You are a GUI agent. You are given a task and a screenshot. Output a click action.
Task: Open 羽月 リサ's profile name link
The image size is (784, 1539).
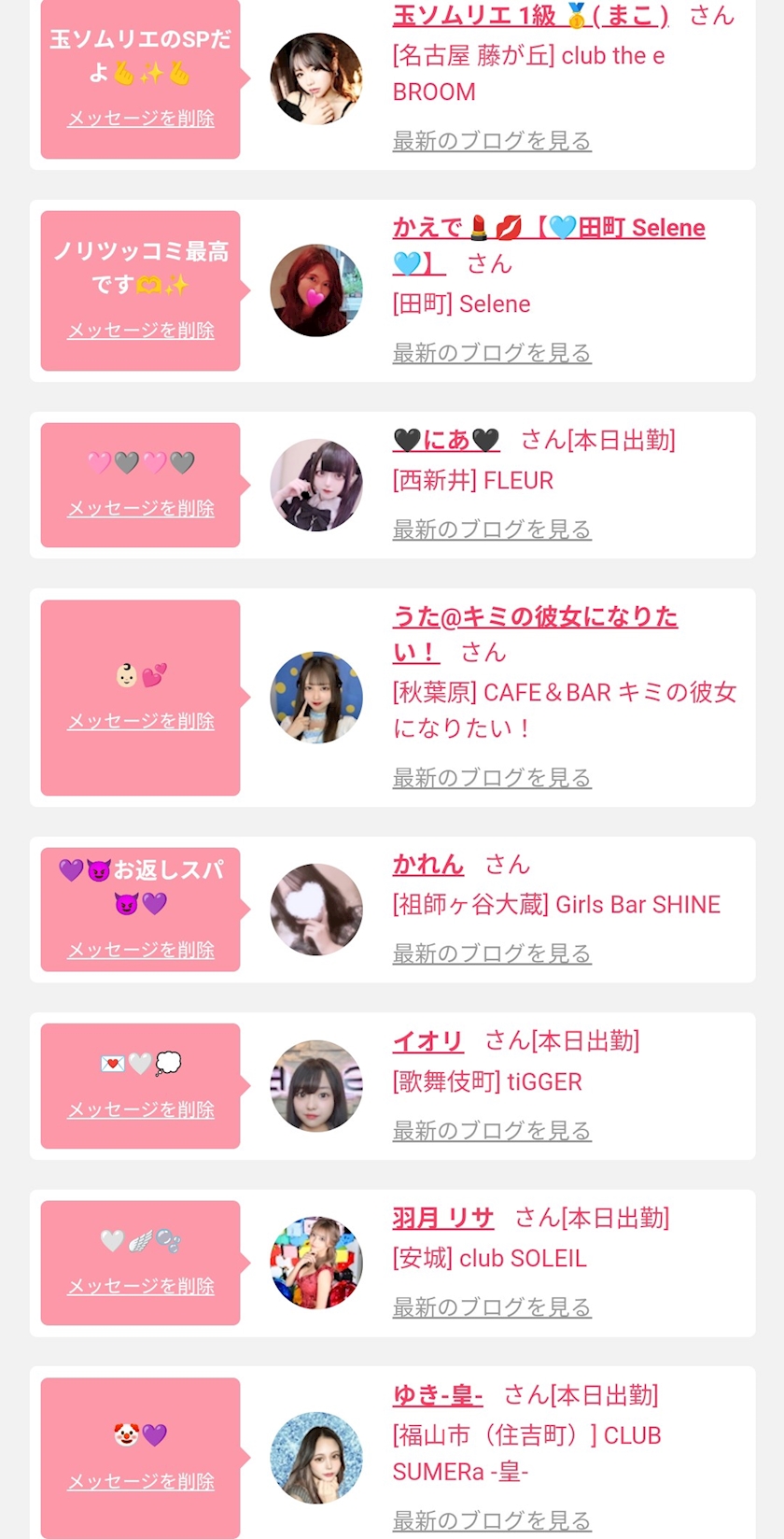click(x=442, y=1219)
